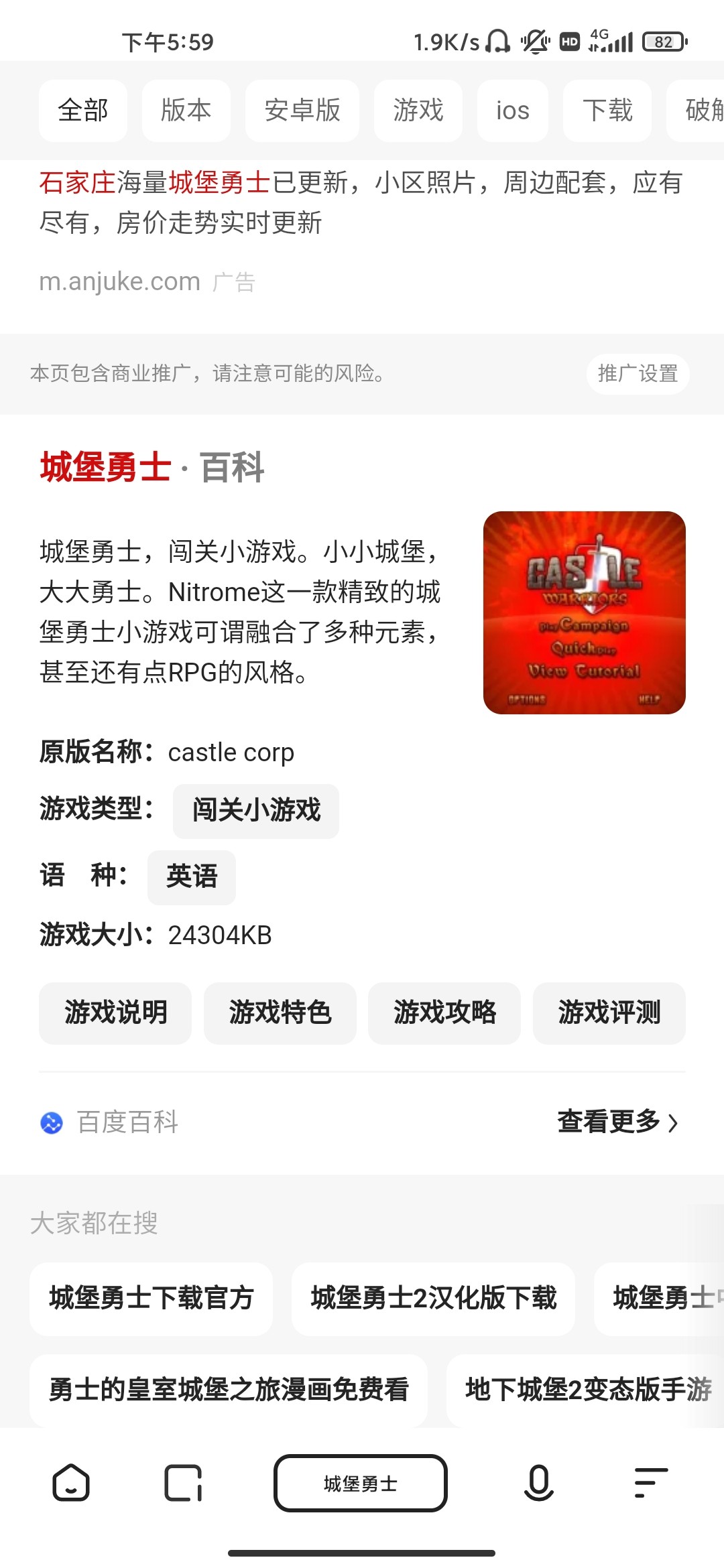Open the 游戏说明 section
The image size is (724, 1568).
115,1013
